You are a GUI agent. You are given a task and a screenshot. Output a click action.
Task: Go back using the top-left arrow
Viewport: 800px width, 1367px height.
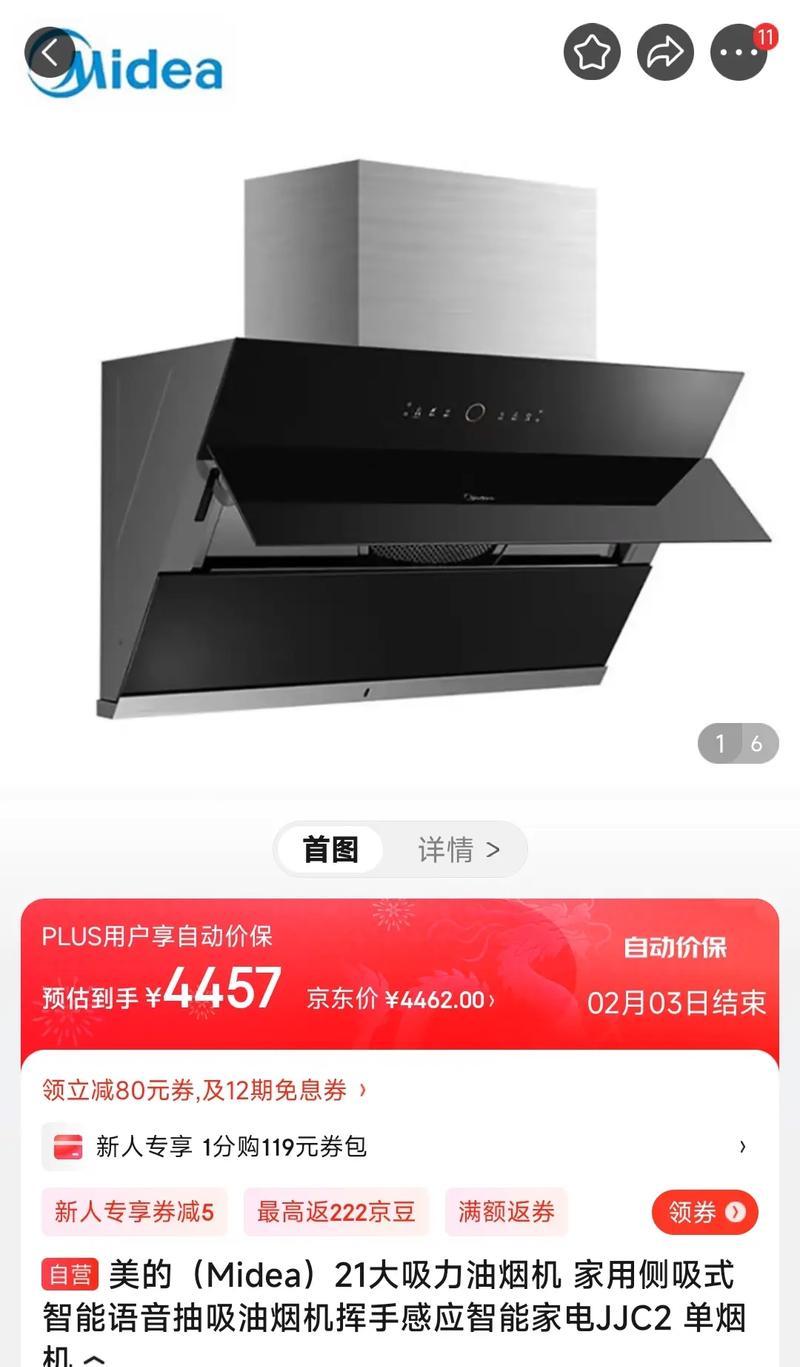coord(50,52)
